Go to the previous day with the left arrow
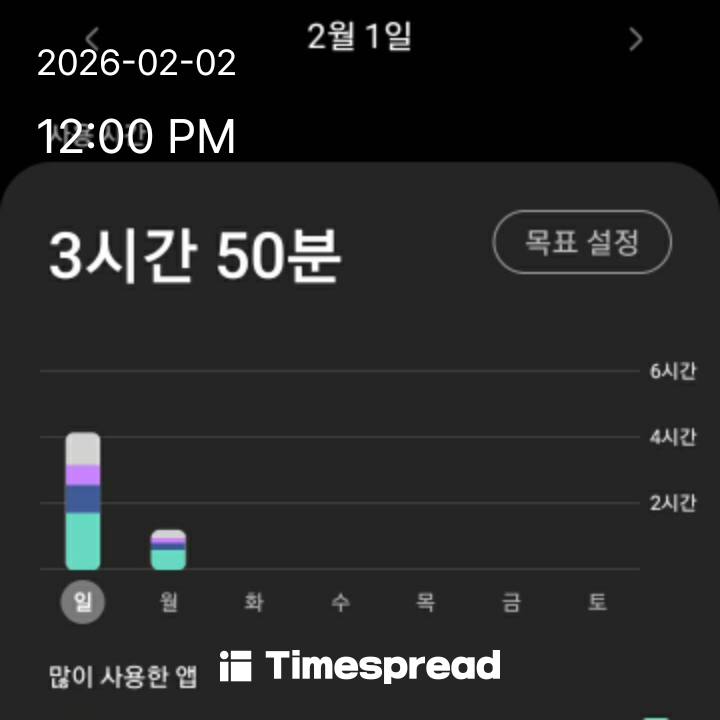720x720 pixels. pyautogui.click(x=92, y=38)
